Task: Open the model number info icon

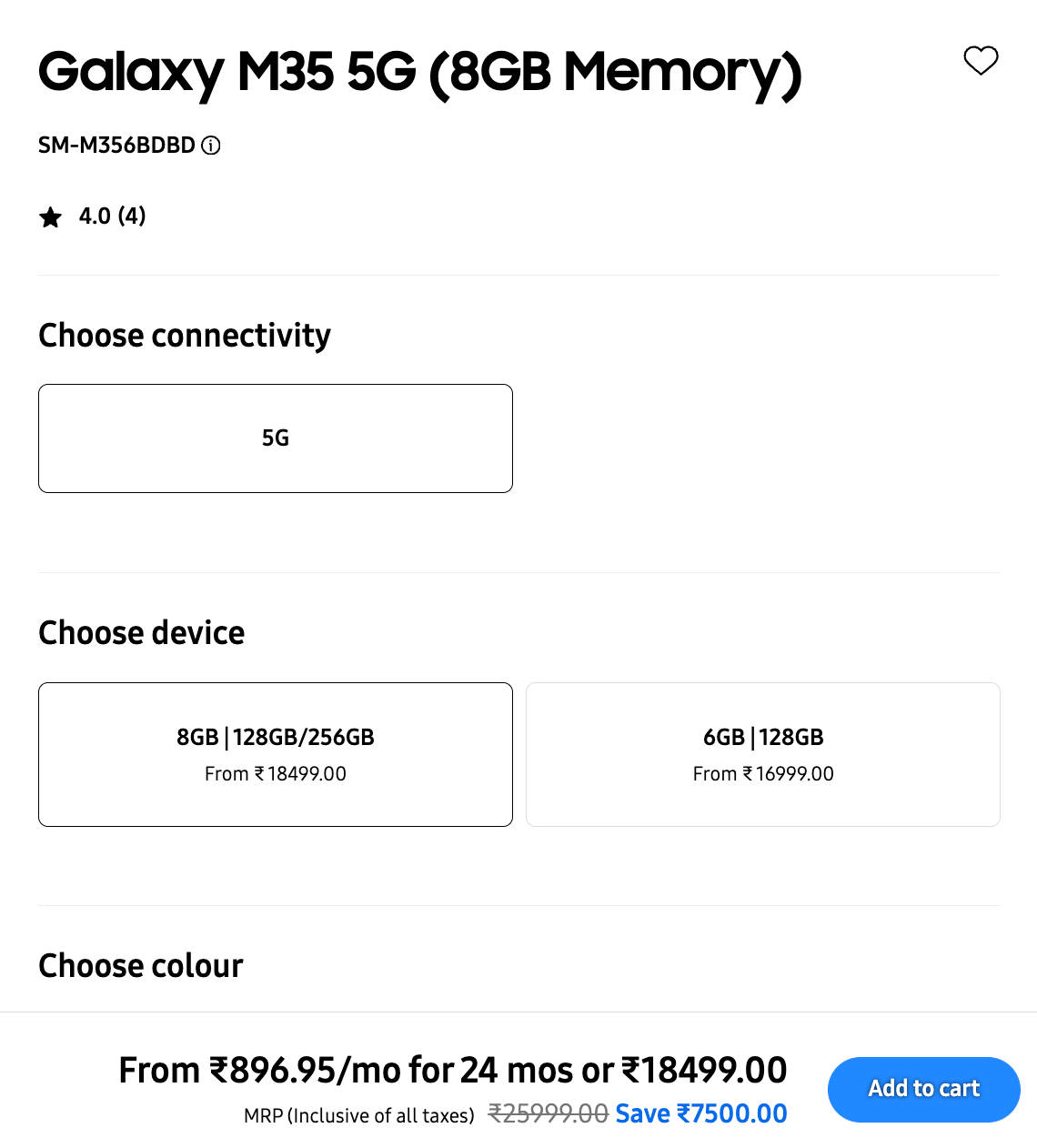Action: pos(211,146)
